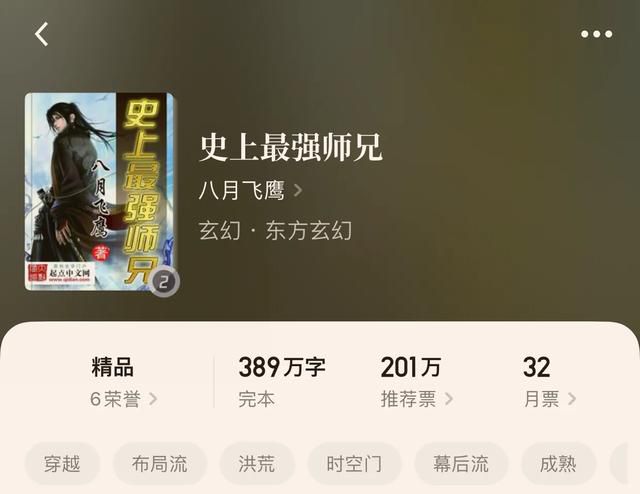Select the 幕后流 tag chip

click(461, 464)
